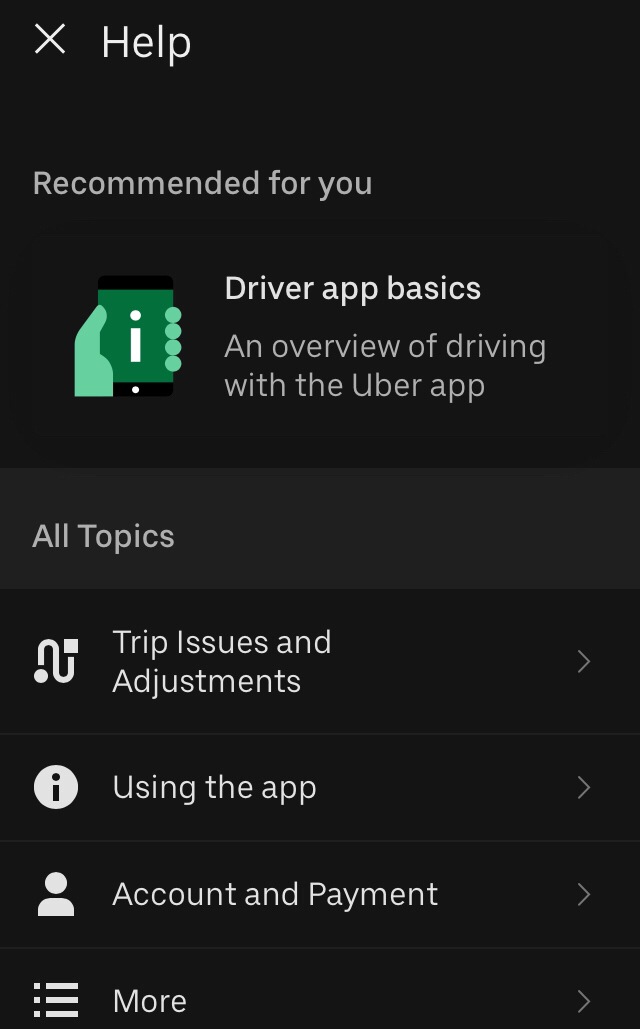
Task: Open Trip Issues and Adjustments topic
Action: coord(320,662)
